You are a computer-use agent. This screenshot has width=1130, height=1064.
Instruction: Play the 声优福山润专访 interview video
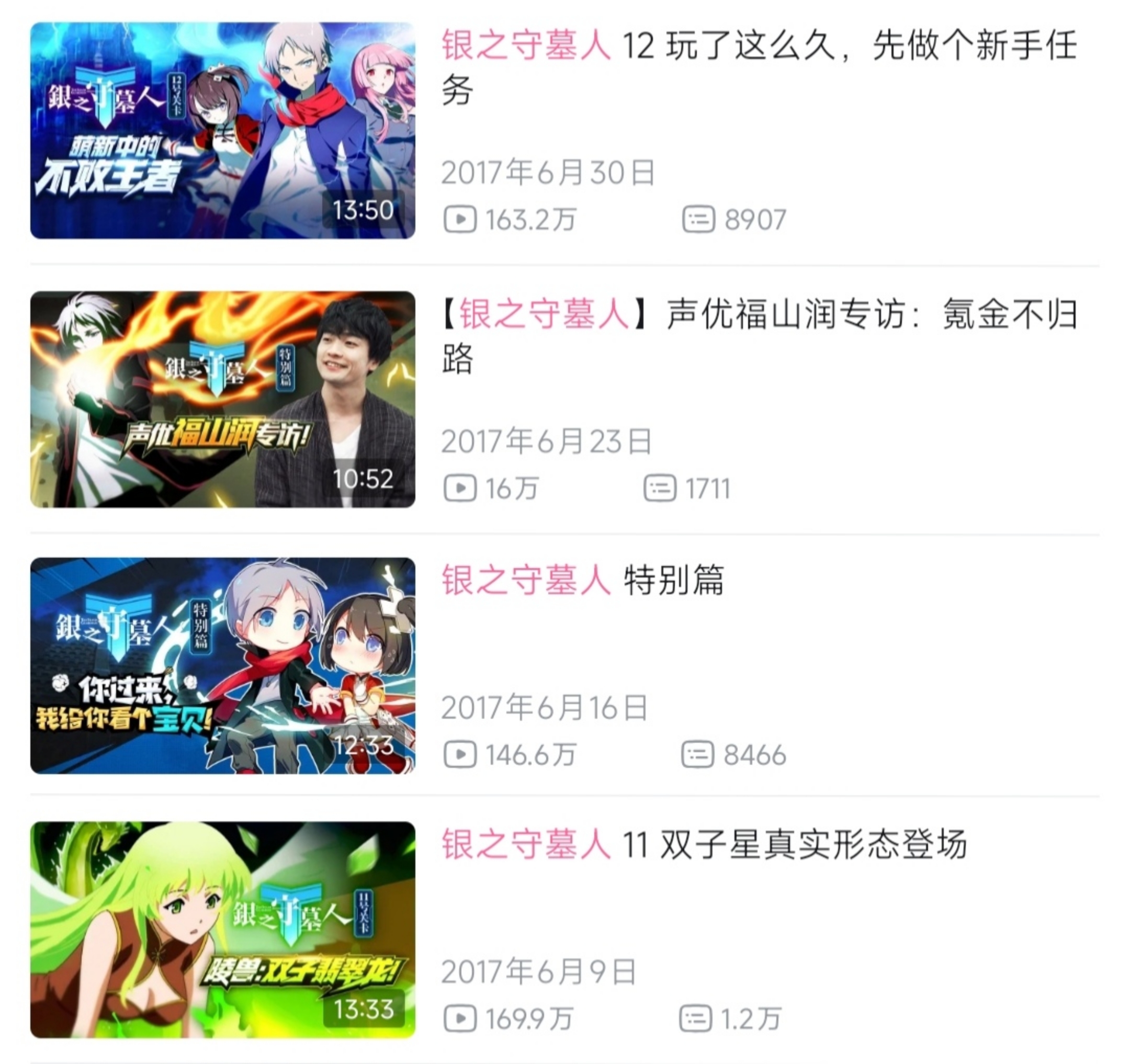point(222,399)
